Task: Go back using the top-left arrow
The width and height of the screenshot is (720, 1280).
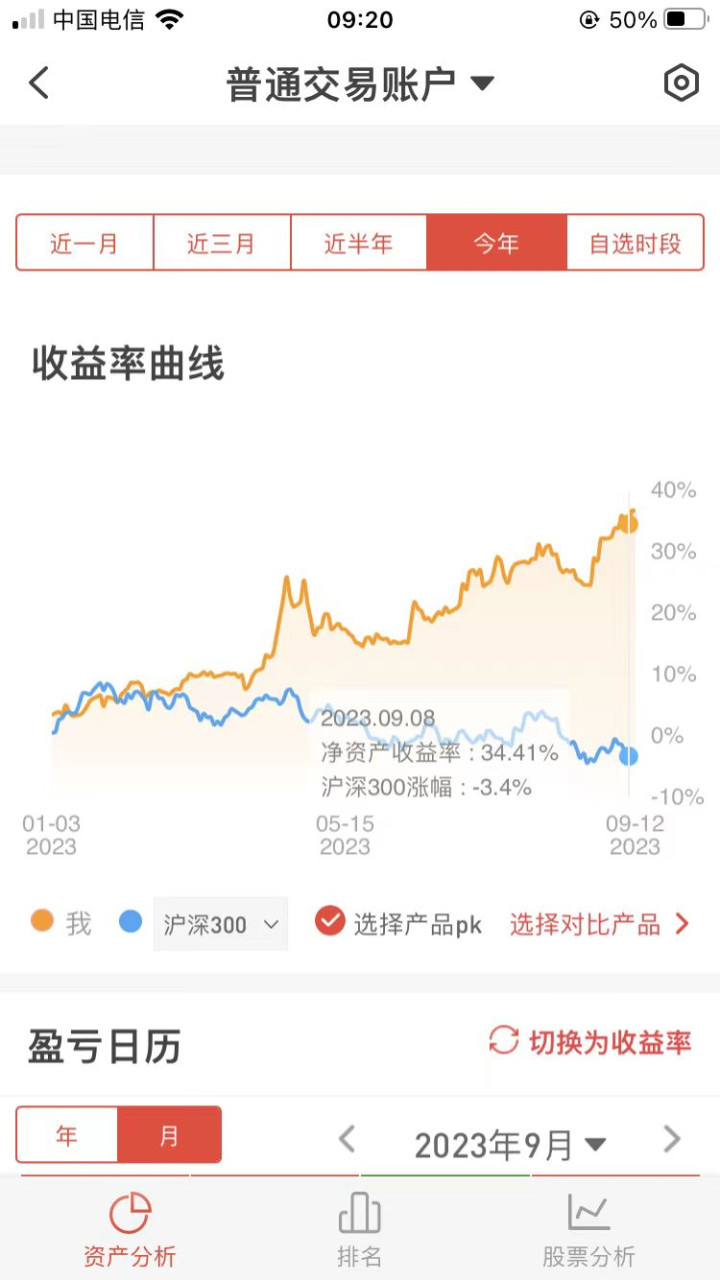Action: pos(39,83)
